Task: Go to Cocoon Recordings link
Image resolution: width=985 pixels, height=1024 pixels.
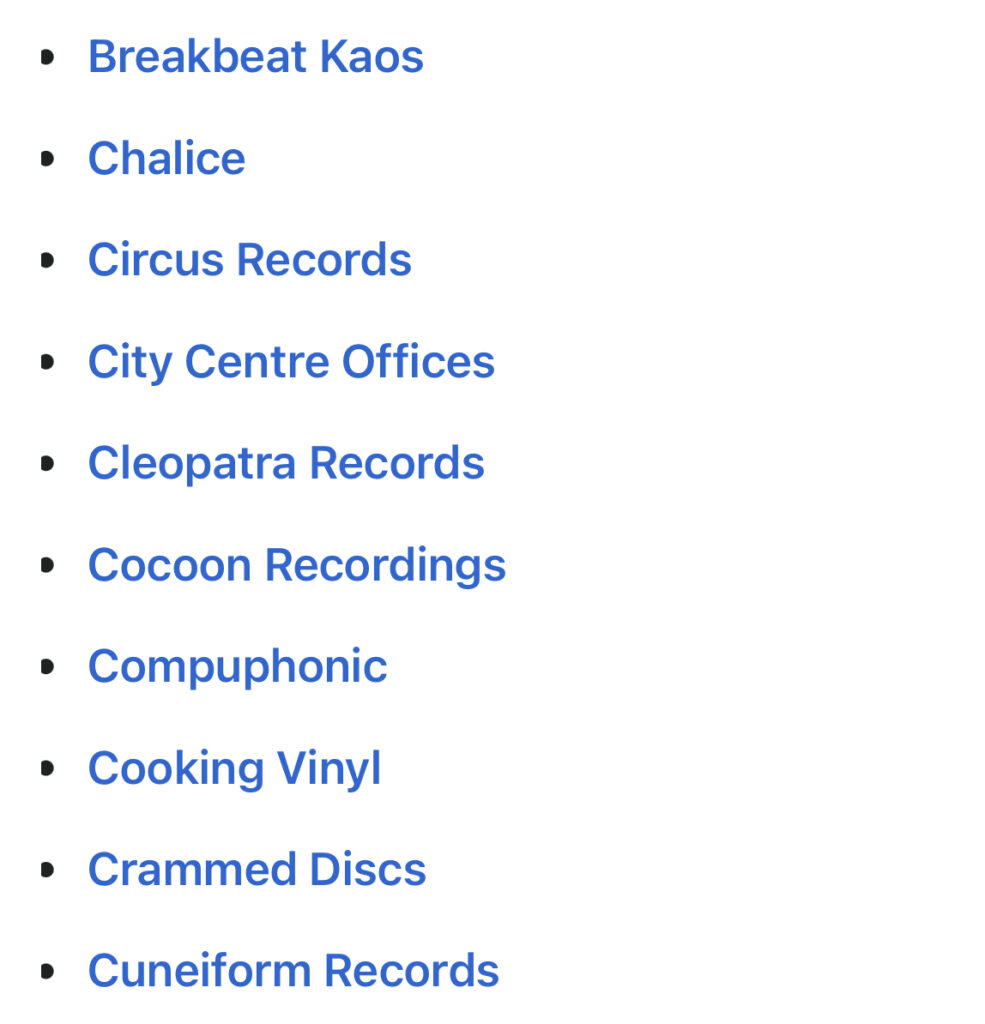Action: coord(296,565)
